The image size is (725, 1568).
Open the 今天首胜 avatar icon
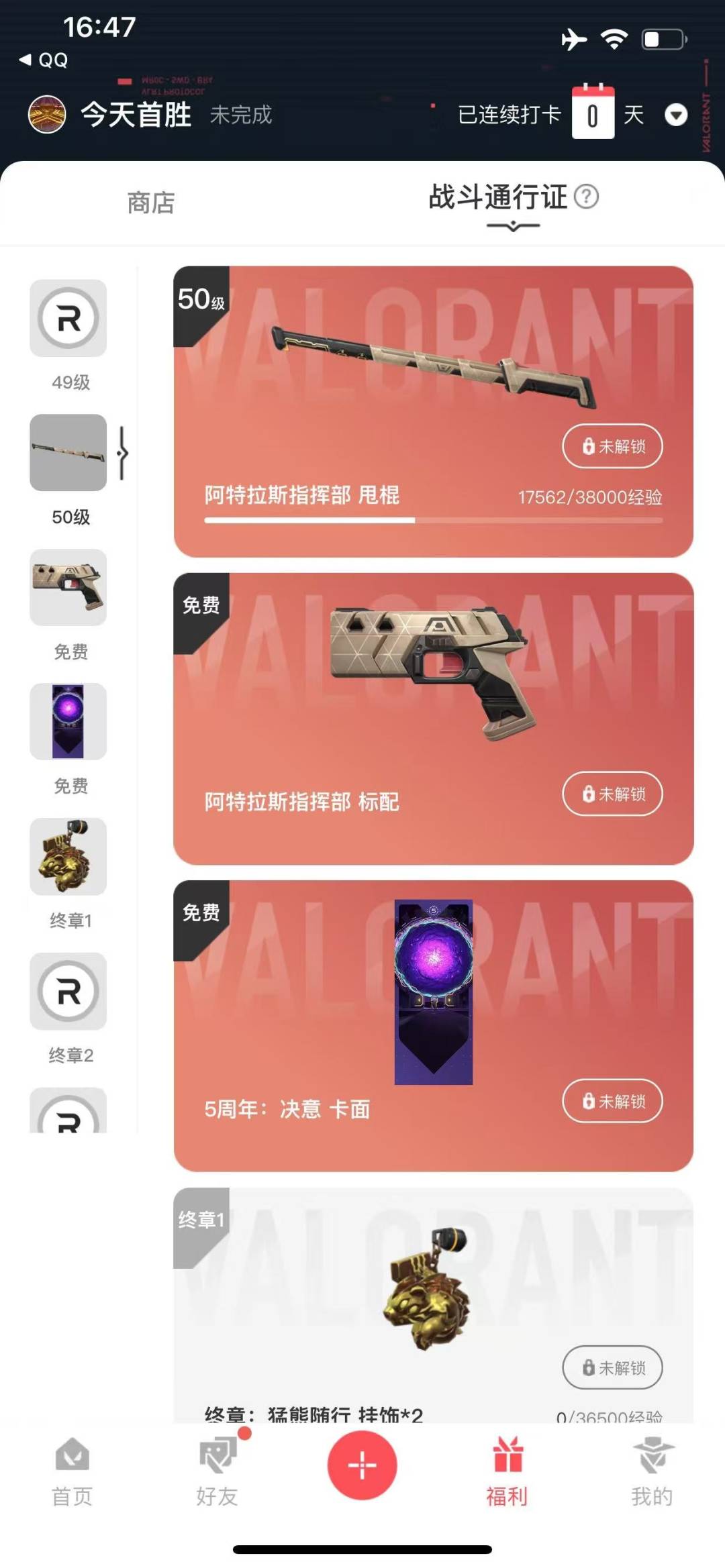(x=47, y=114)
